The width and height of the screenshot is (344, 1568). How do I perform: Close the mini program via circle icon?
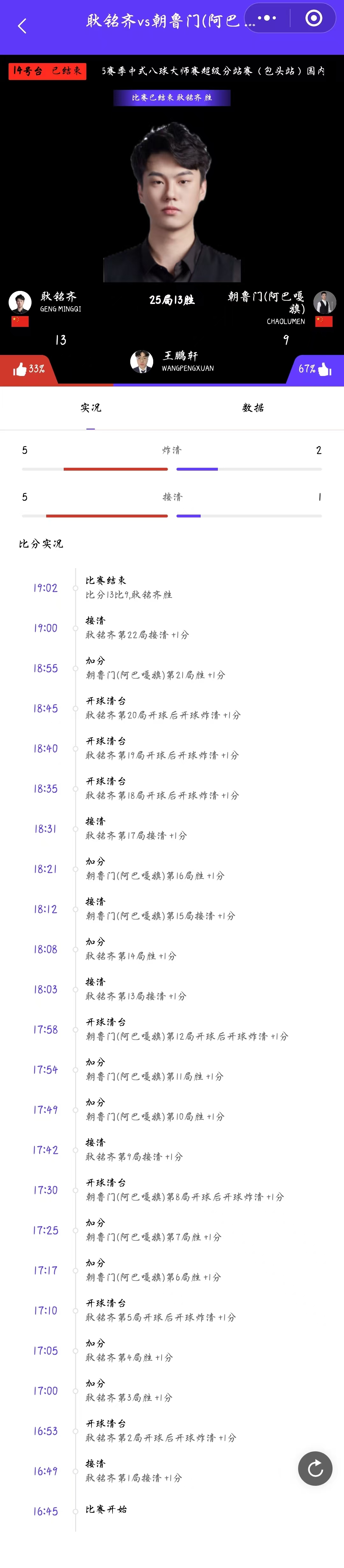pos(313,18)
